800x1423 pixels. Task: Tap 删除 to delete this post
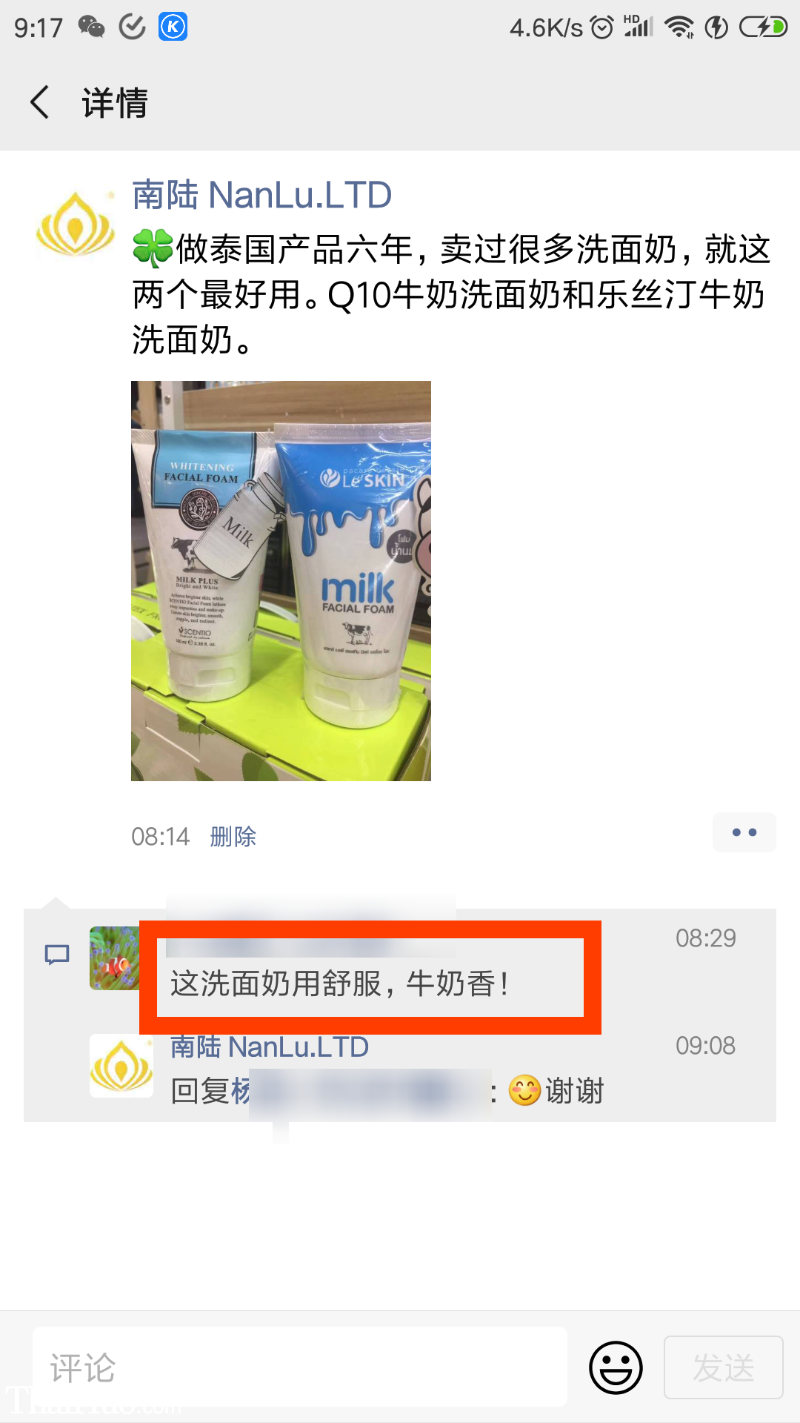click(233, 836)
